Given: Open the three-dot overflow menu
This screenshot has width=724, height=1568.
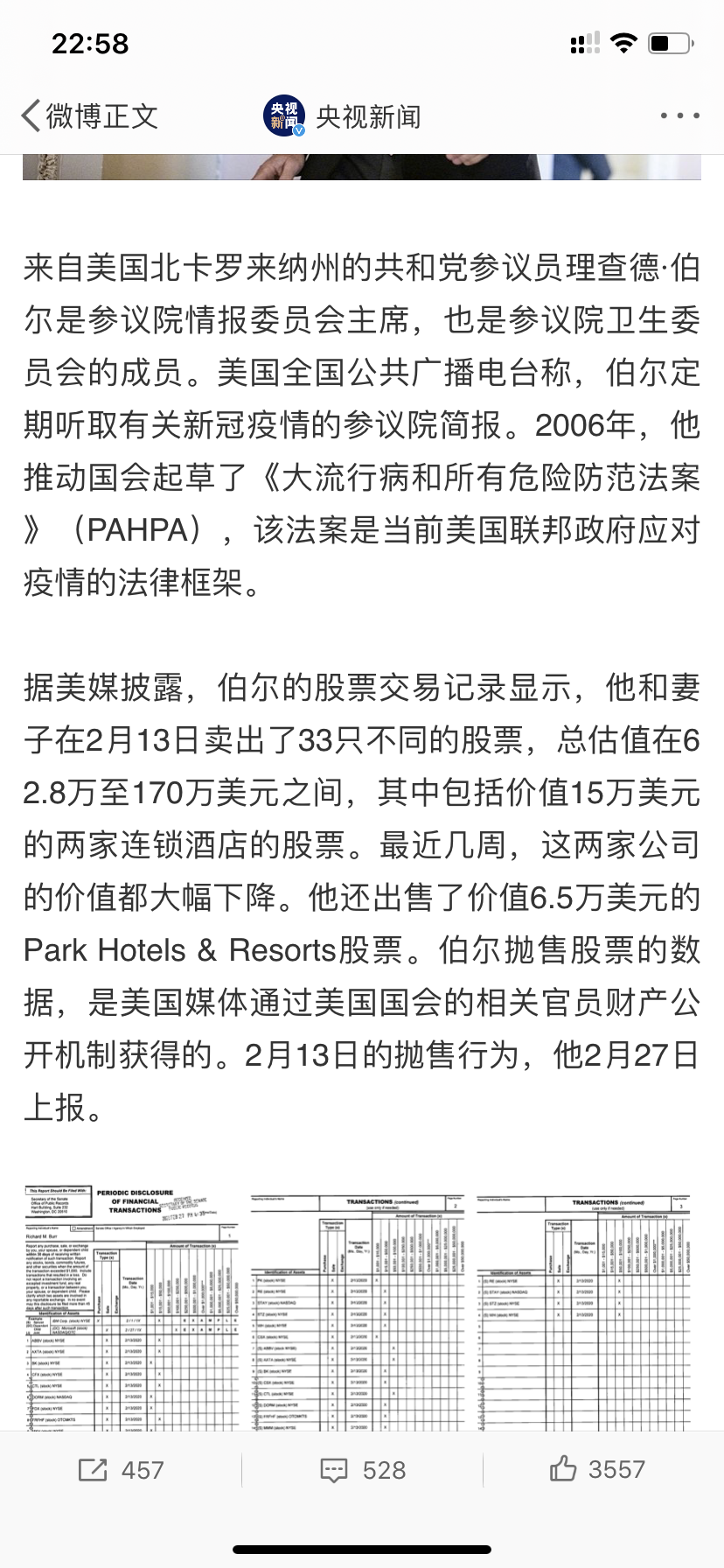Looking at the screenshot, I should [x=679, y=116].
